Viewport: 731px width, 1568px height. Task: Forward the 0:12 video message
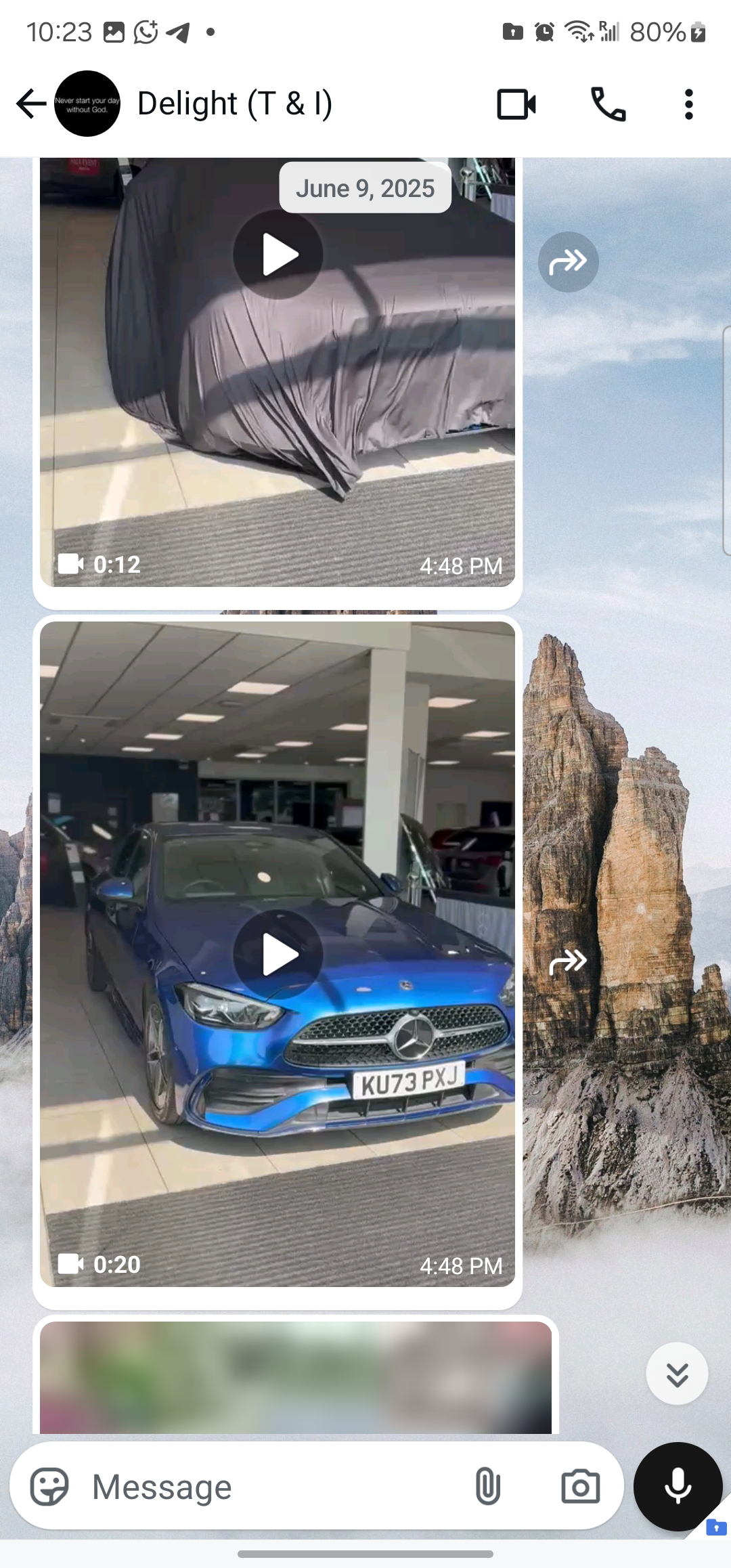tap(568, 261)
